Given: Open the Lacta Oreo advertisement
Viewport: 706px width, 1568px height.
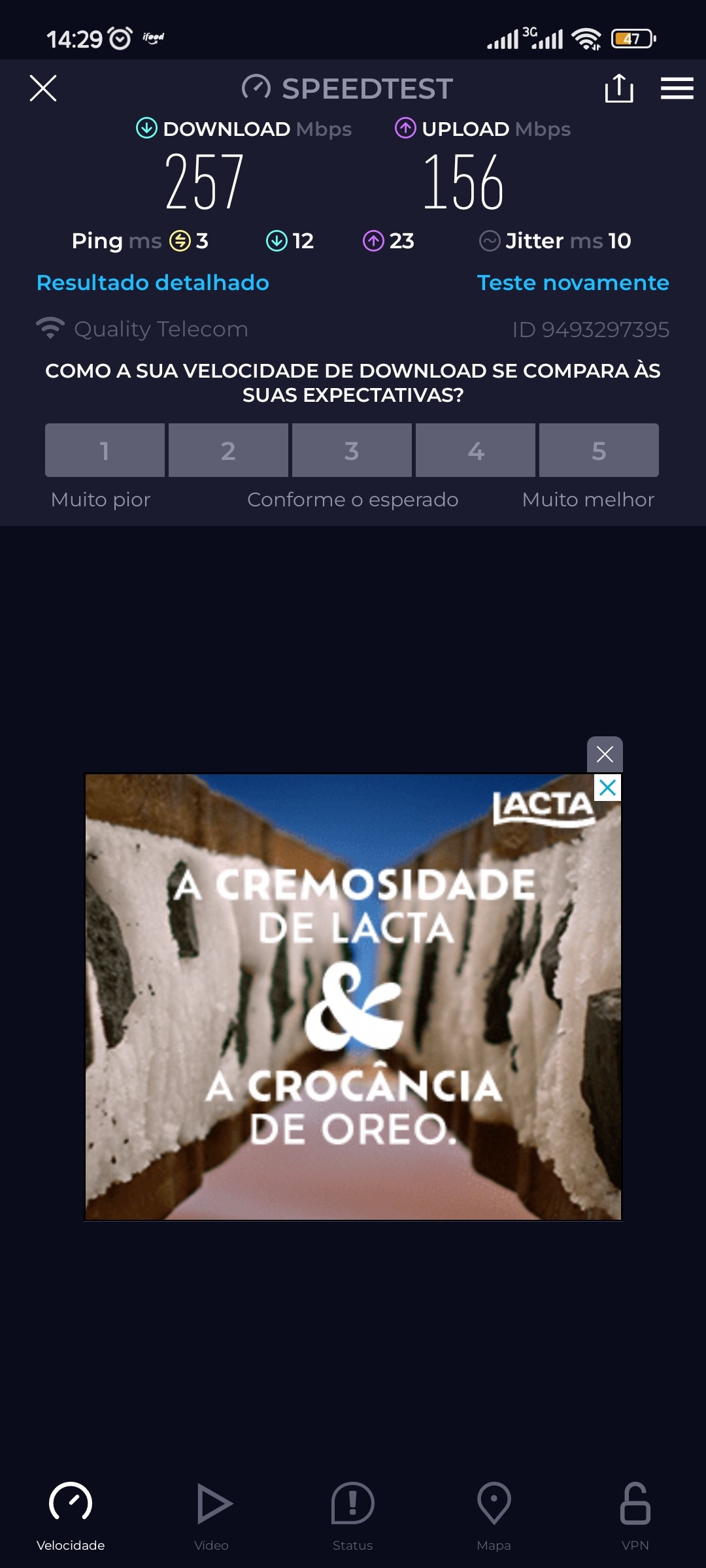Looking at the screenshot, I should pyautogui.click(x=353, y=996).
